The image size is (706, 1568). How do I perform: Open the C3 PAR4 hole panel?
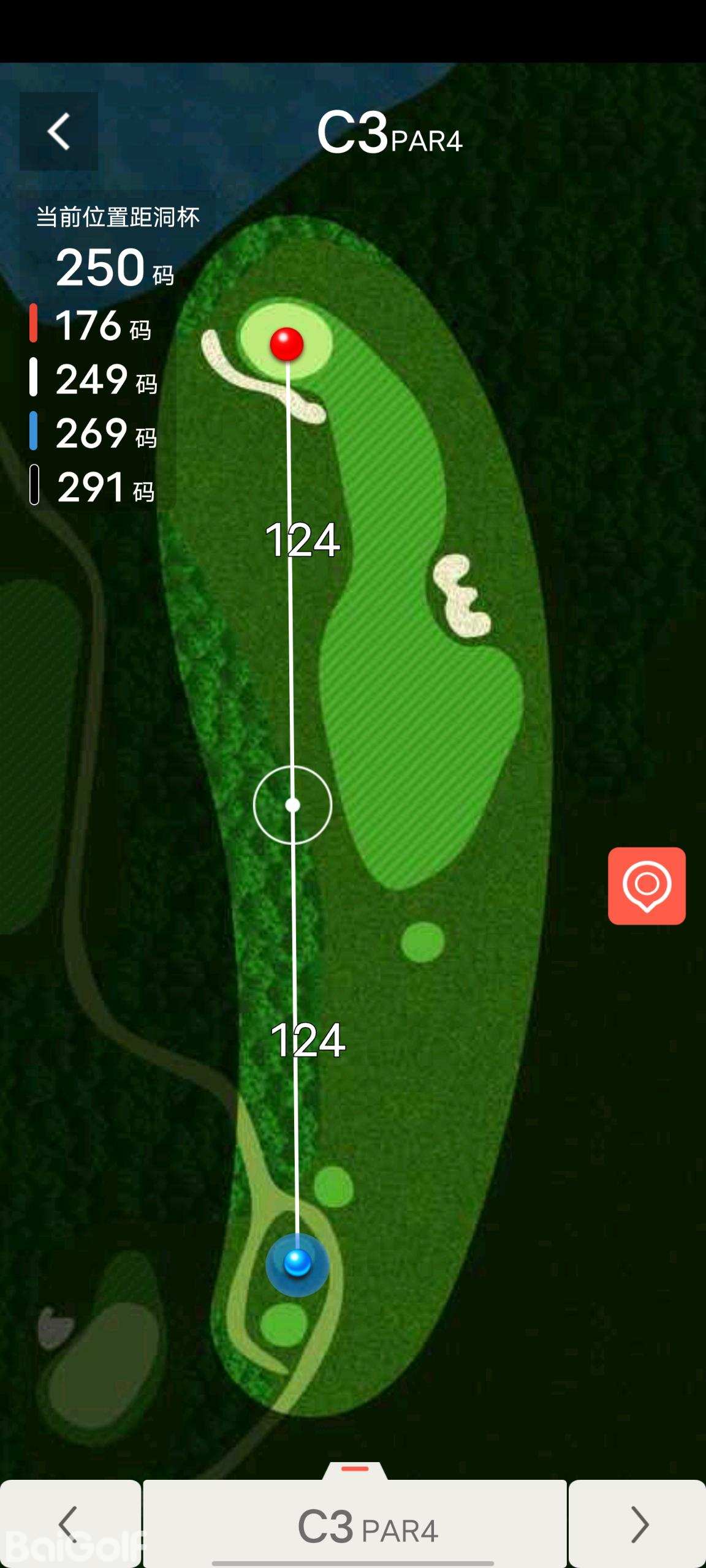click(x=355, y=1525)
